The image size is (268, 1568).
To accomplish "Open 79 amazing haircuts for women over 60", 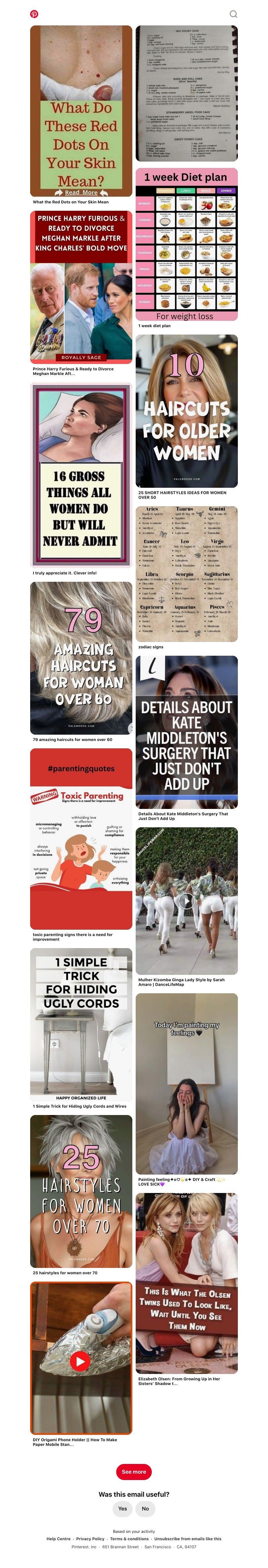I will pyautogui.click(x=81, y=658).
